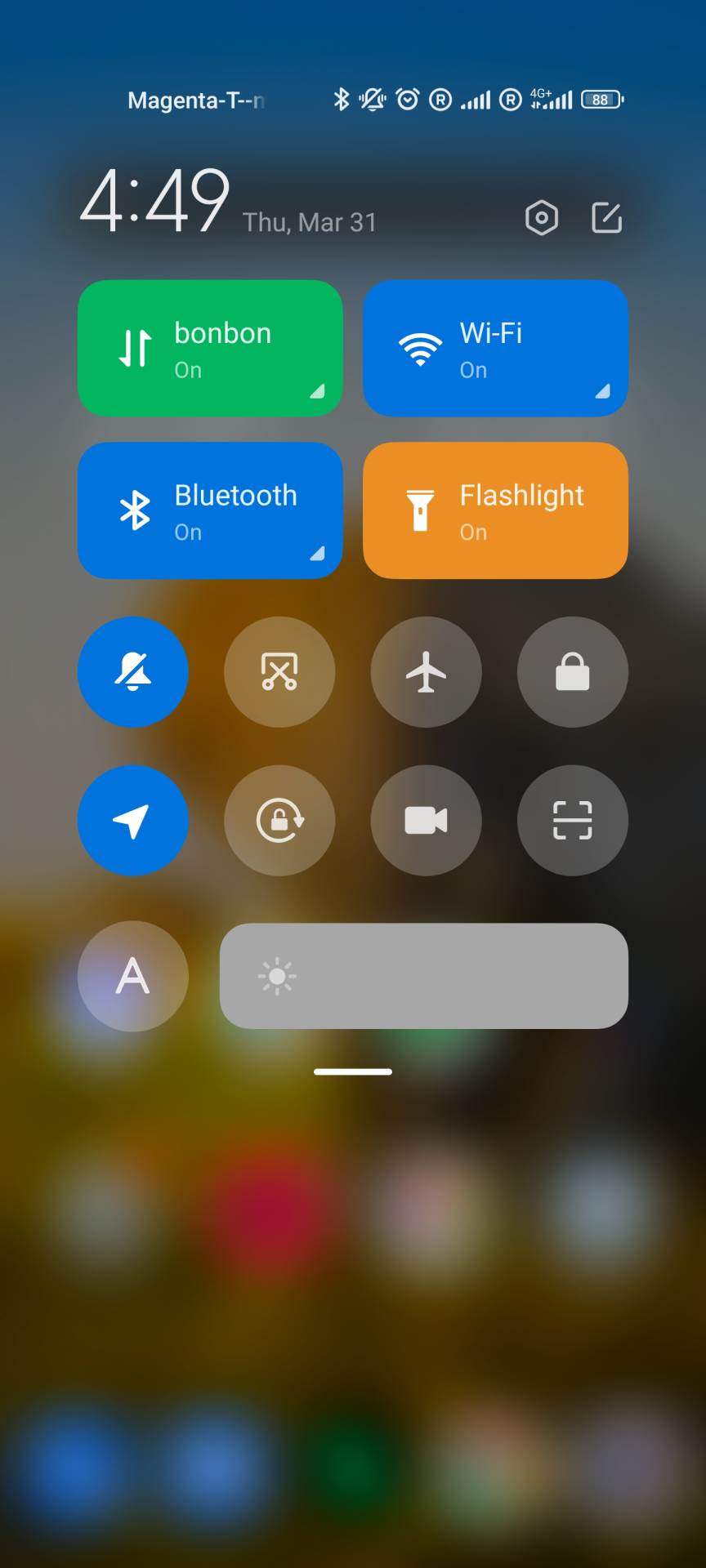706x1568 pixels.
Task: Toggle the mute bell mode
Action: [x=133, y=672]
